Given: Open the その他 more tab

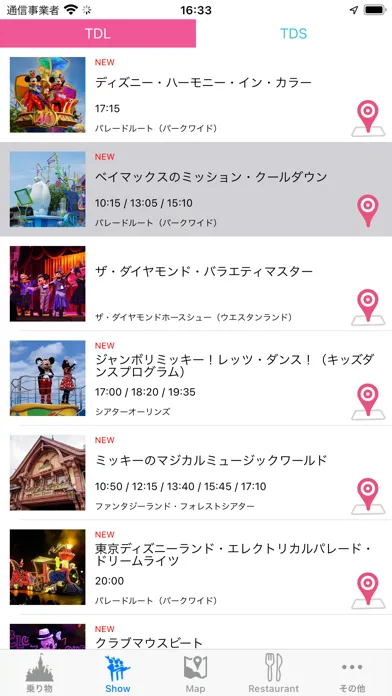Looking at the screenshot, I should 352,673.
